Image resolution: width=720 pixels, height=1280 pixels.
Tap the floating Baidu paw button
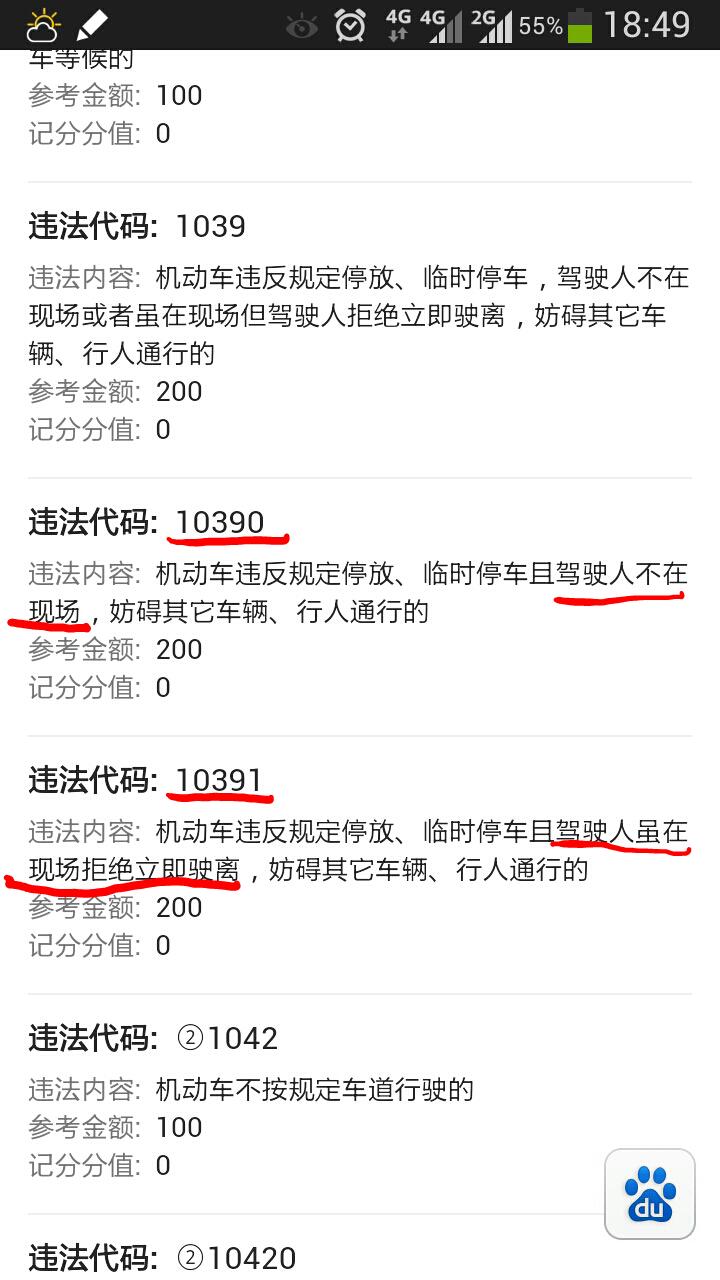(650, 1194)
